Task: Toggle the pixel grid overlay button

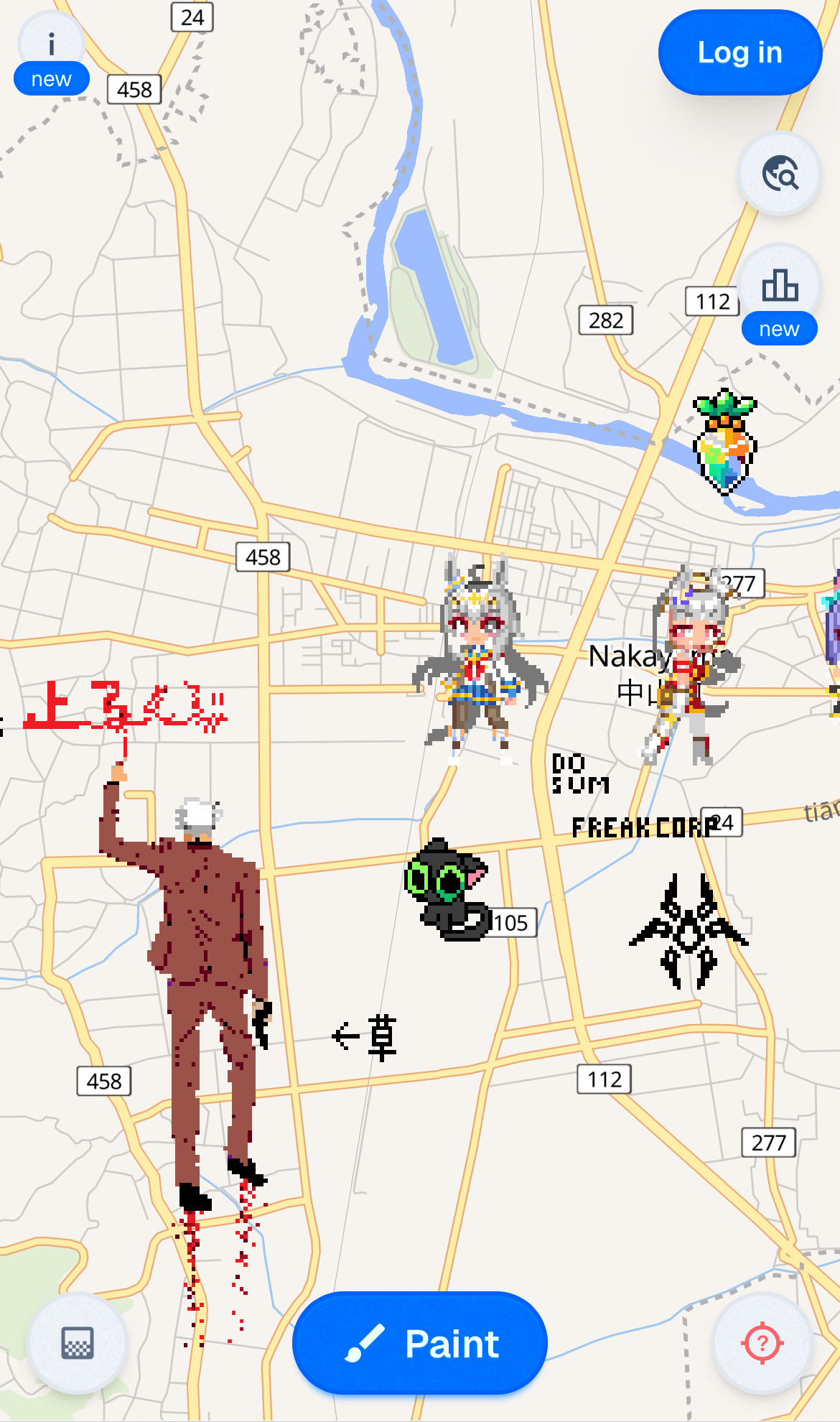Action: click(x=77, y=1343)
